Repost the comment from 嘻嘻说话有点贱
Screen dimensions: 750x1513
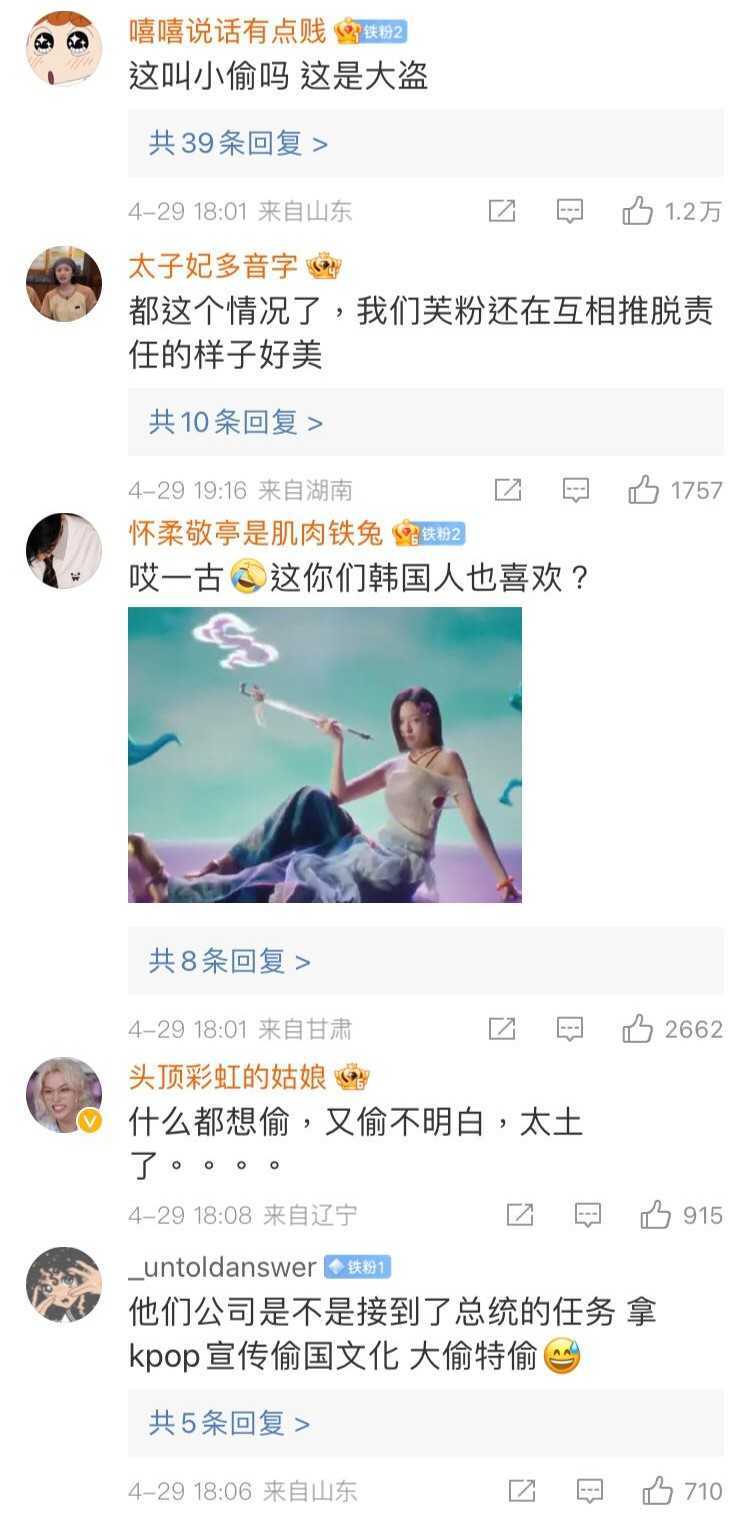pyautogui.click(x=501, y=211)
